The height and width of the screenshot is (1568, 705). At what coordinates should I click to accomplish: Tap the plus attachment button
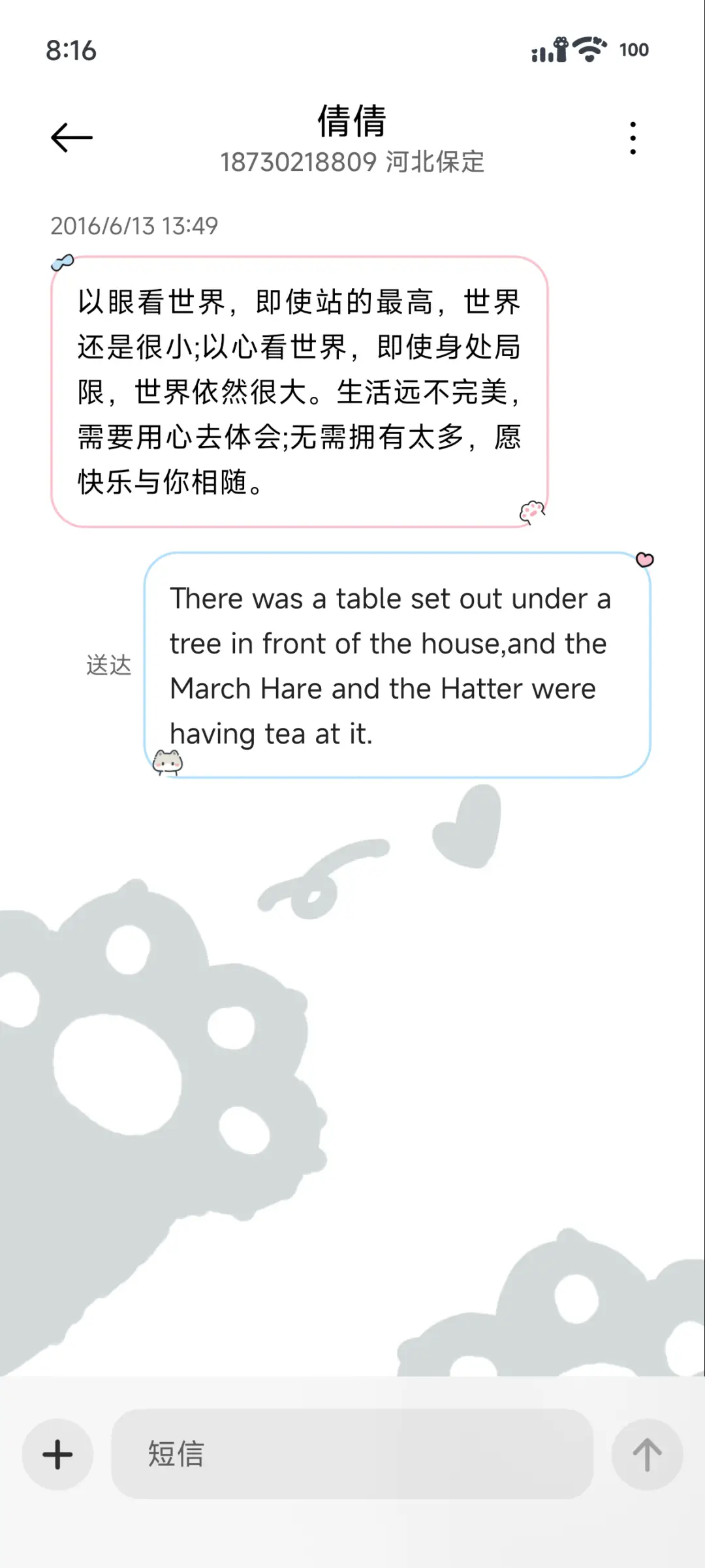(57, 1454)
